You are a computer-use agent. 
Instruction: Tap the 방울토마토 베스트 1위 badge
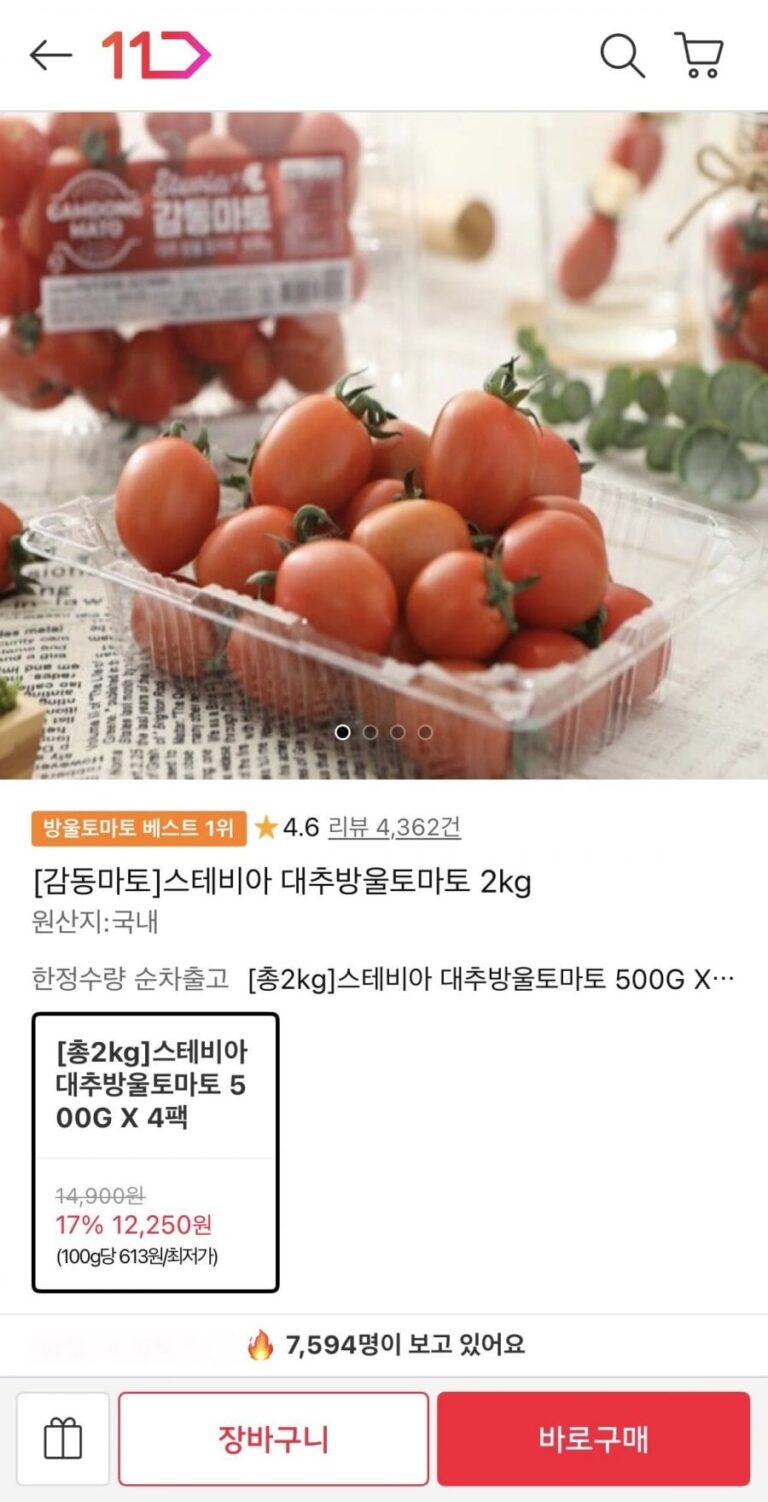[139, 828]
